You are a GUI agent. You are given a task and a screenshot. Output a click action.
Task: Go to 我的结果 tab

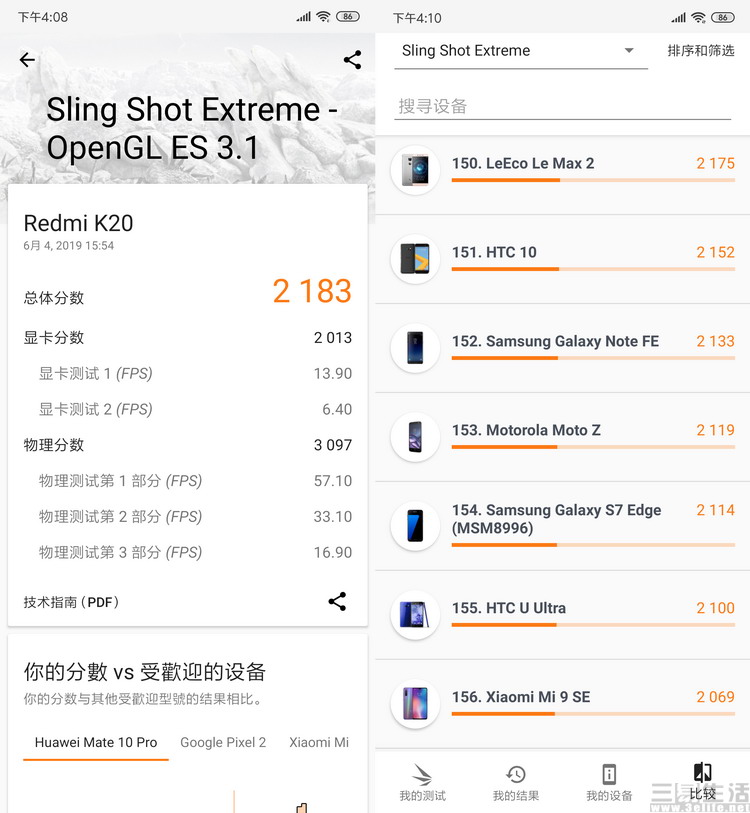tap(516, 783)
